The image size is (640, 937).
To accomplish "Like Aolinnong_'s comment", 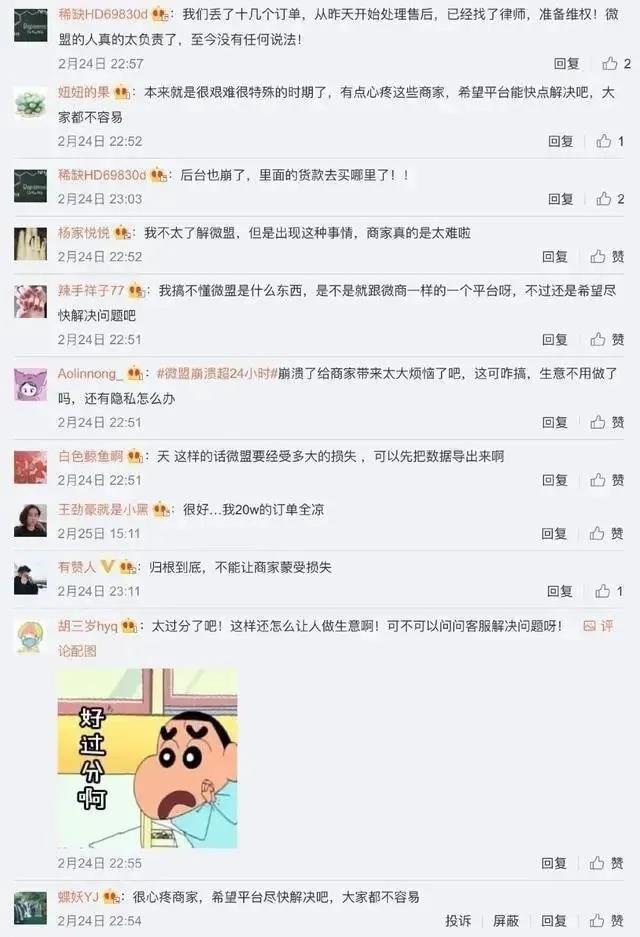I will [609, 422].
